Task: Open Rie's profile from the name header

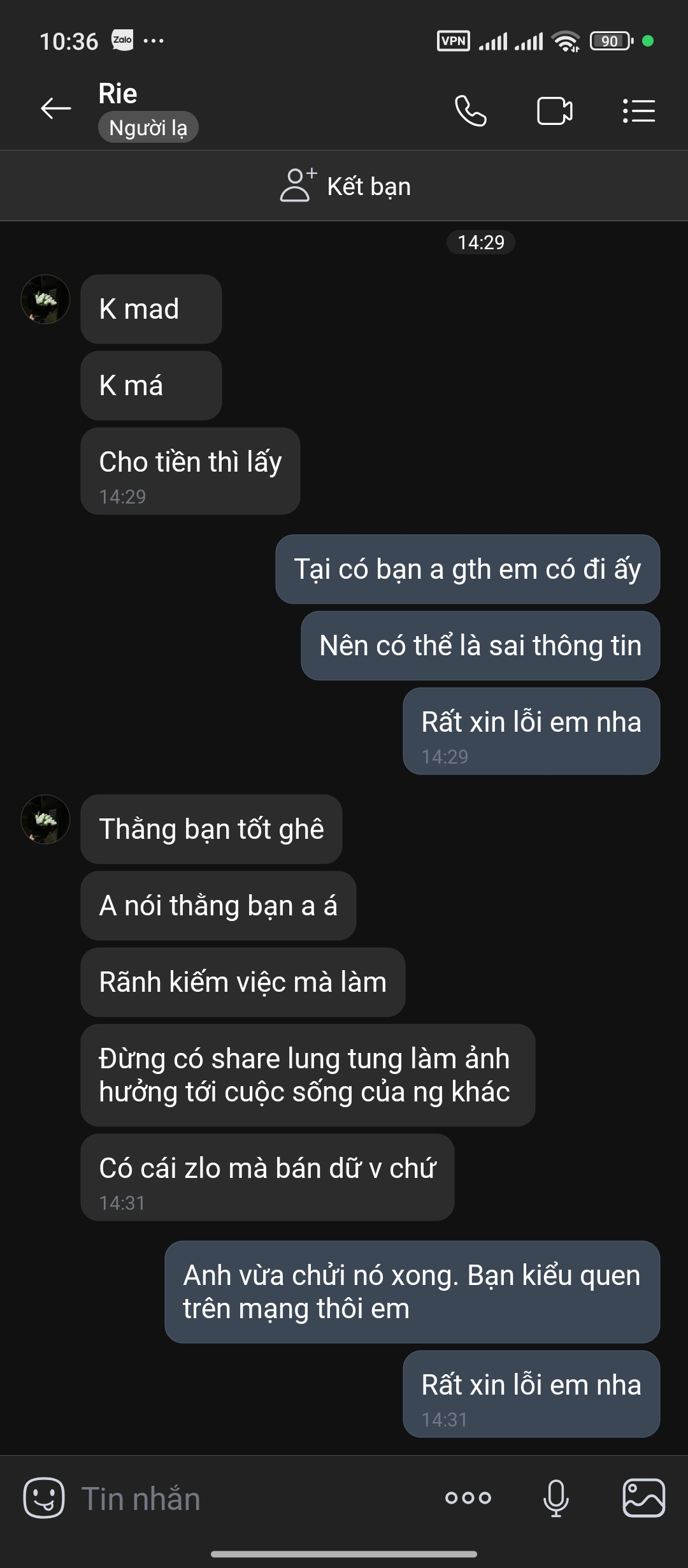Action: tap(118, 94)
